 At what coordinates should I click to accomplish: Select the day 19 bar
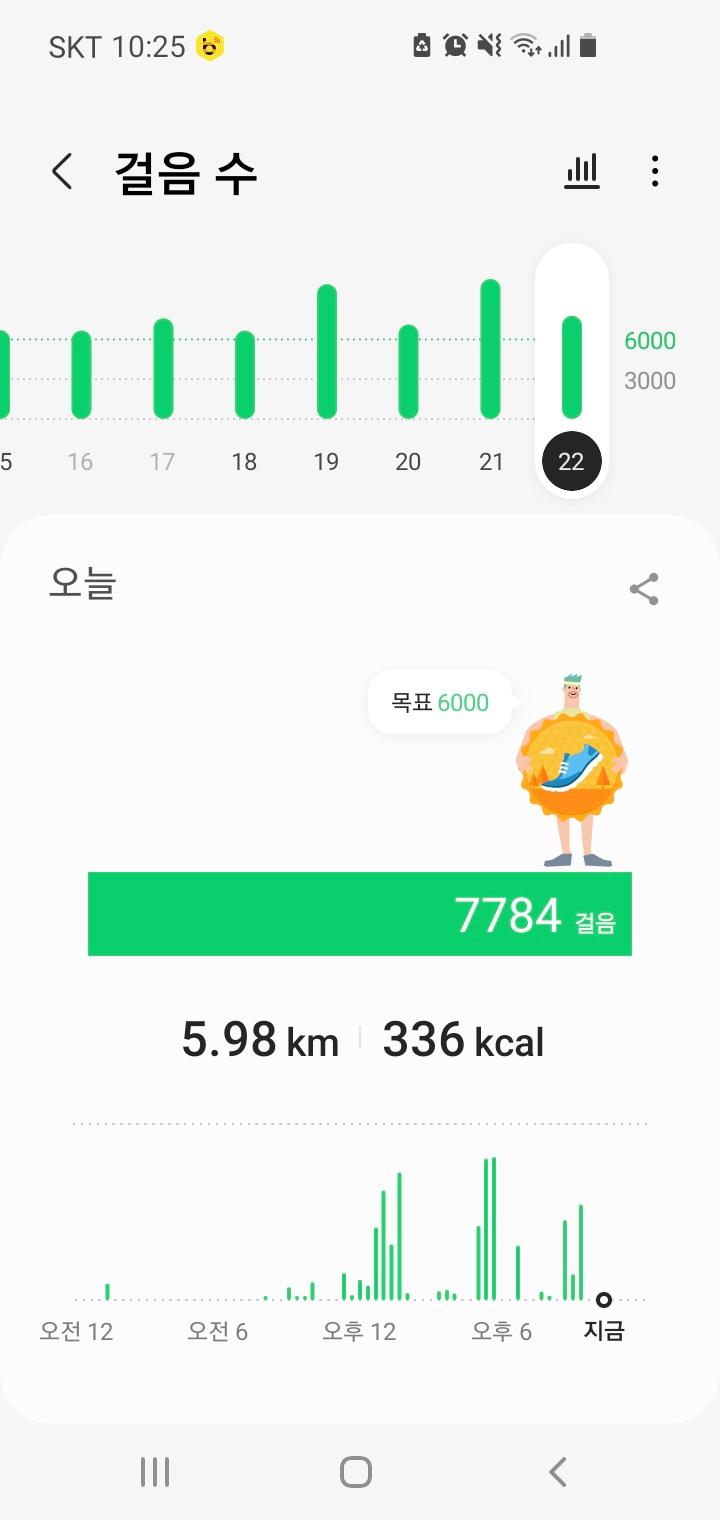(326, 352)
